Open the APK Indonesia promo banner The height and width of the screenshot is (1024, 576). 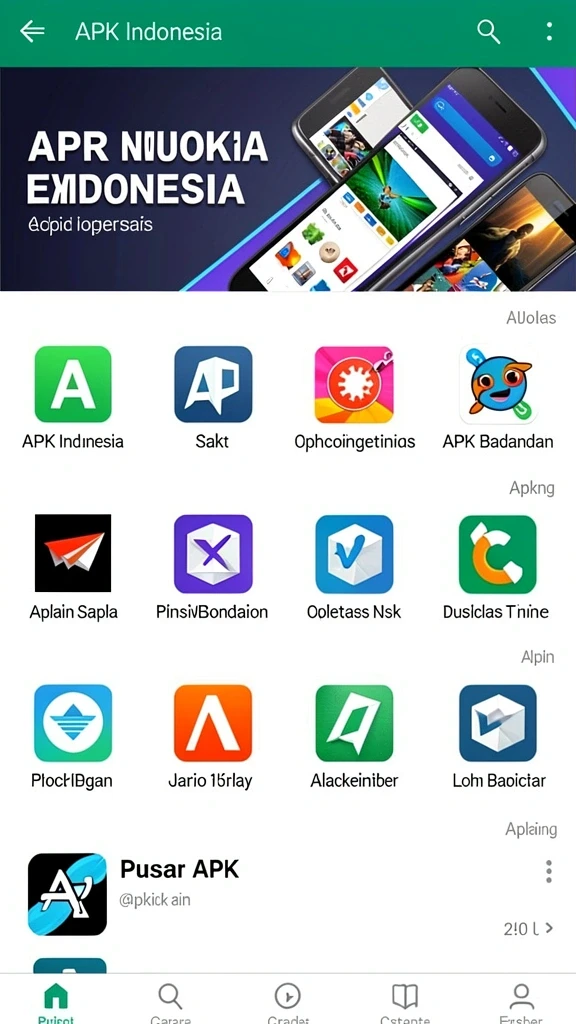tap(288, 179)
